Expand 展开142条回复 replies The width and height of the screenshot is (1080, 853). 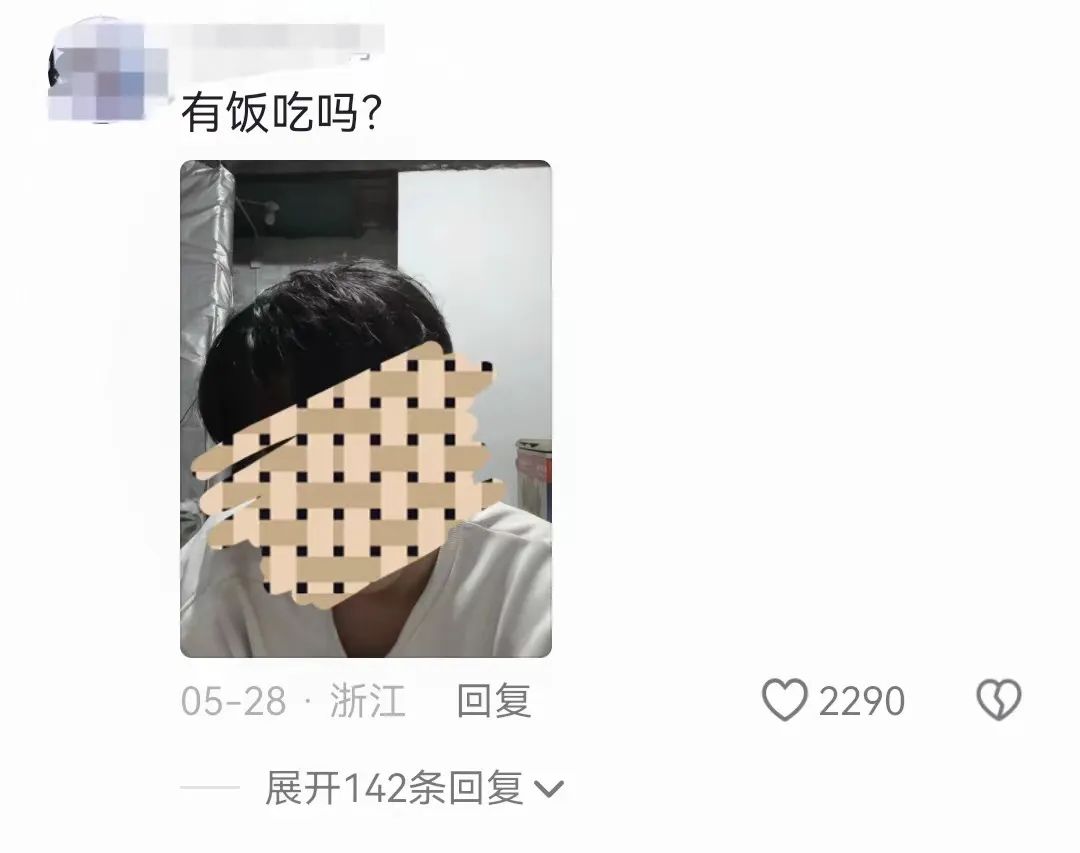coord(413,790)
